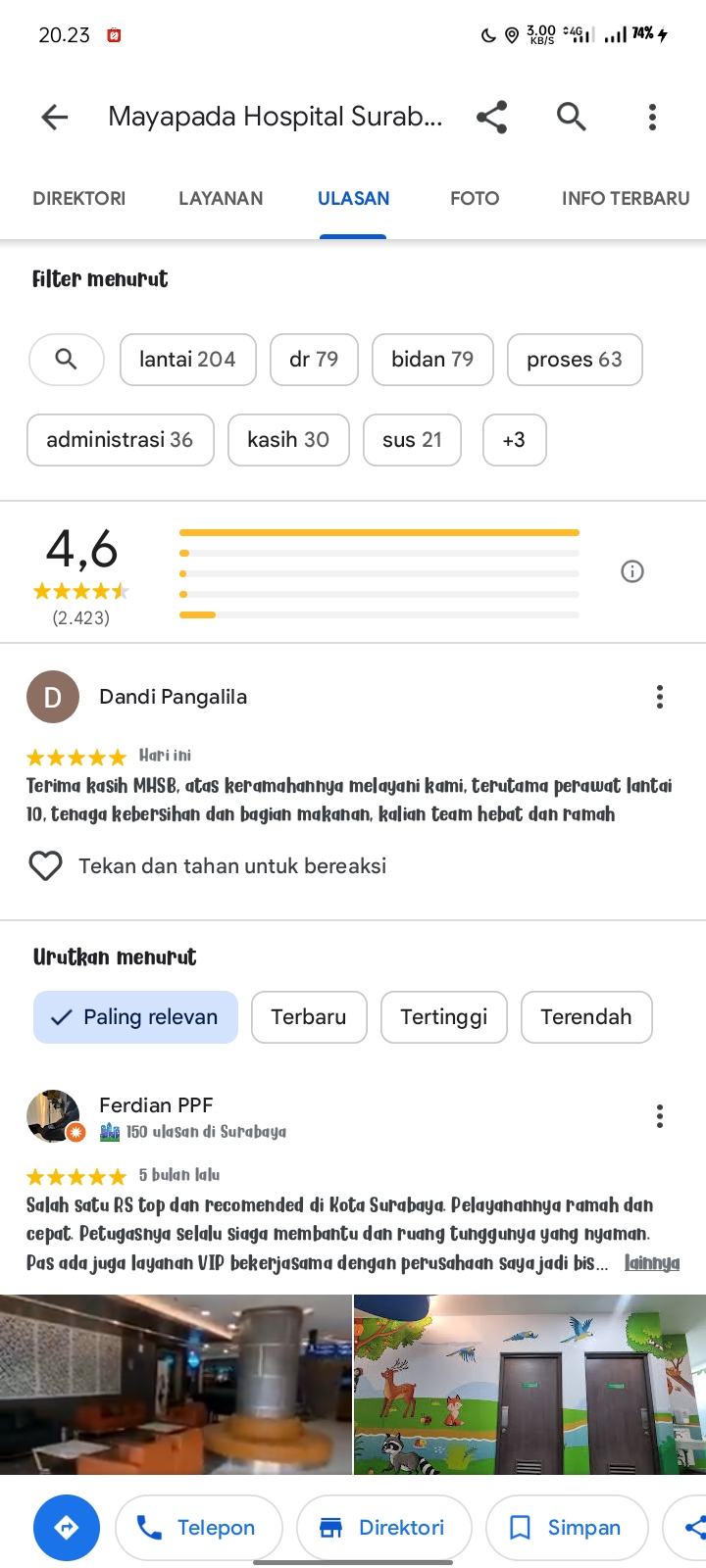Open the rating info icon
706x1568 pixels.
click(x=632, y=571)
